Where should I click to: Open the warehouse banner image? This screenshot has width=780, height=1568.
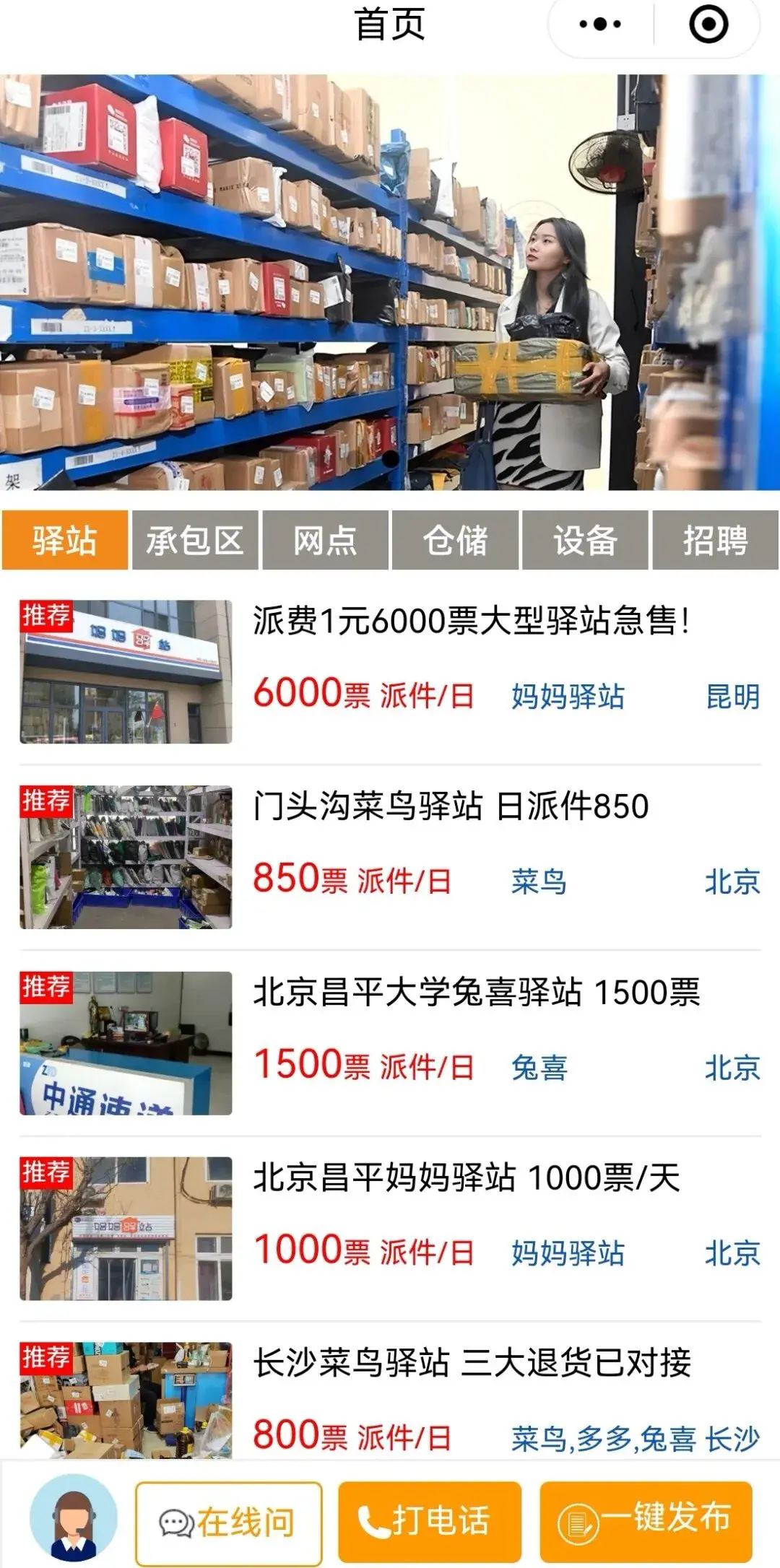[x=390, y=282]
